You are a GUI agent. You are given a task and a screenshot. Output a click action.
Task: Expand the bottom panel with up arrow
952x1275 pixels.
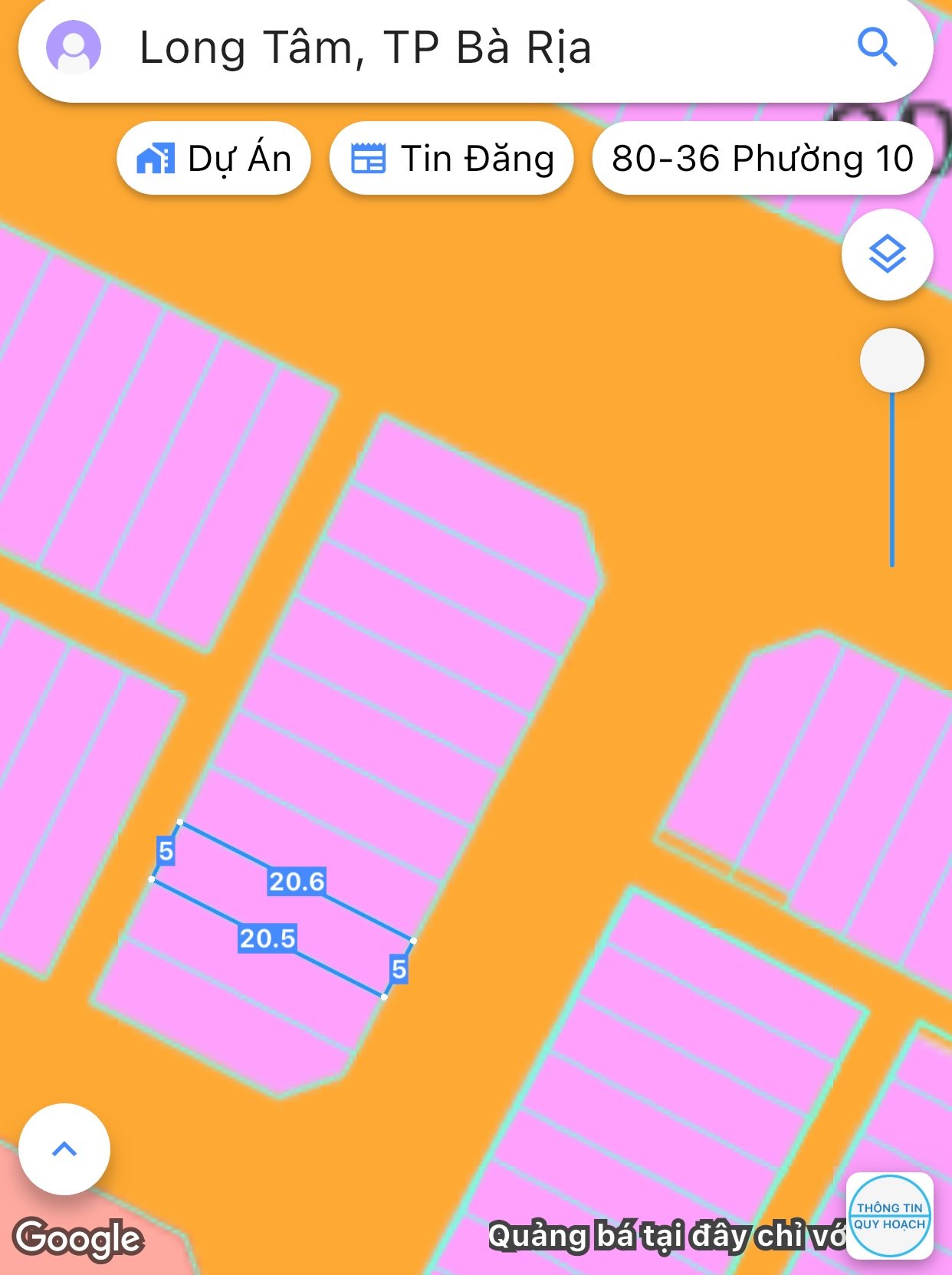[x=64, y=1148]
